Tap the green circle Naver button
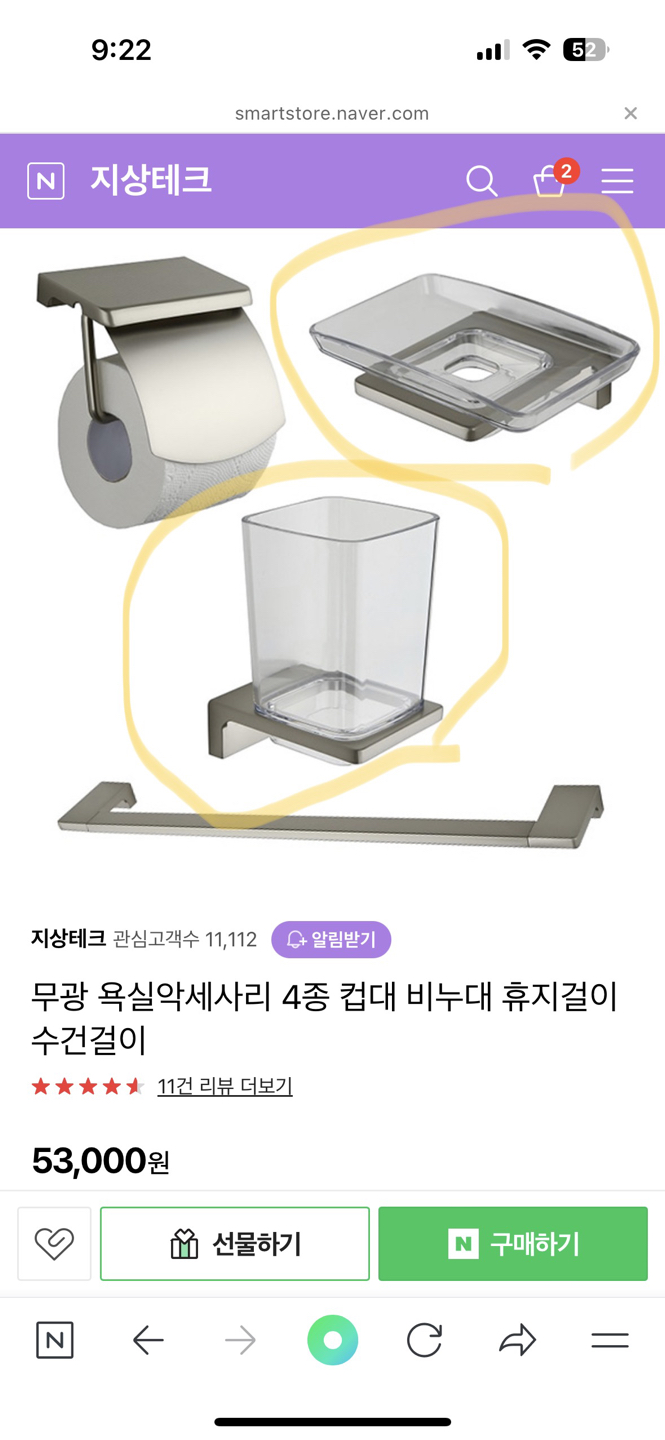Screen dimensions: 665x1440 coord(333,1340)
